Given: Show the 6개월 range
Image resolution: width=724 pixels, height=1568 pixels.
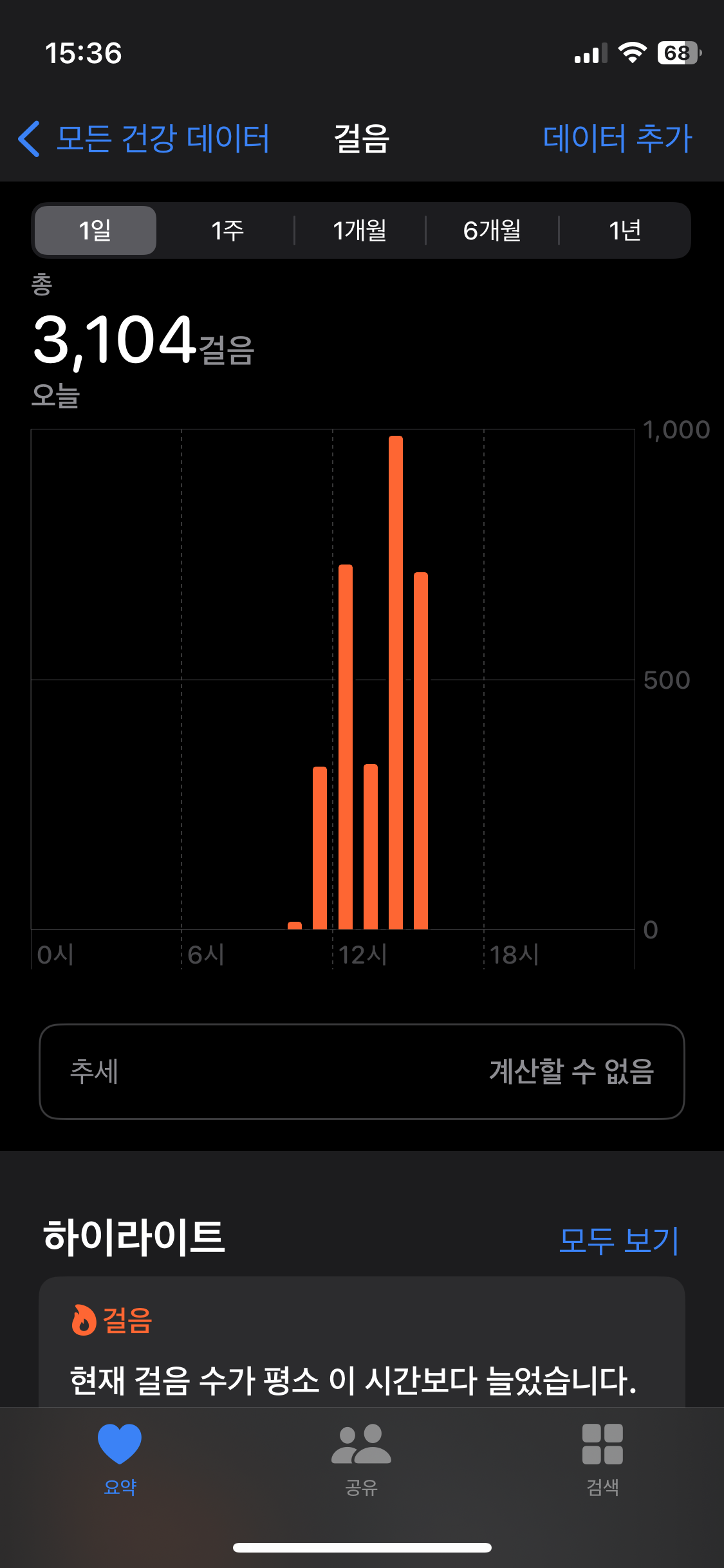Looking at the screenshot, I should [492, 230].
